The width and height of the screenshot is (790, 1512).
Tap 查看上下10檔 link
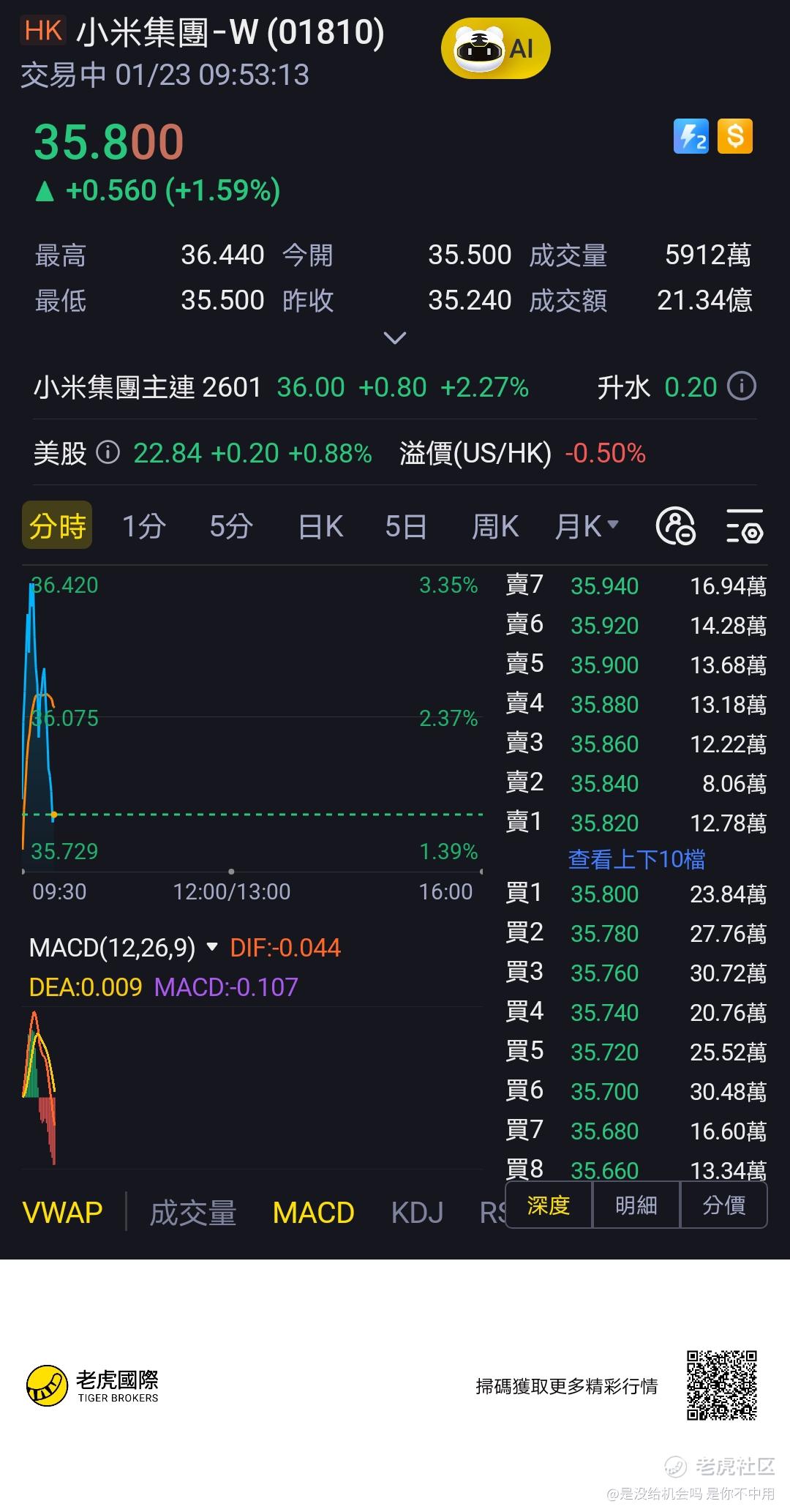[x=636, y=859]
